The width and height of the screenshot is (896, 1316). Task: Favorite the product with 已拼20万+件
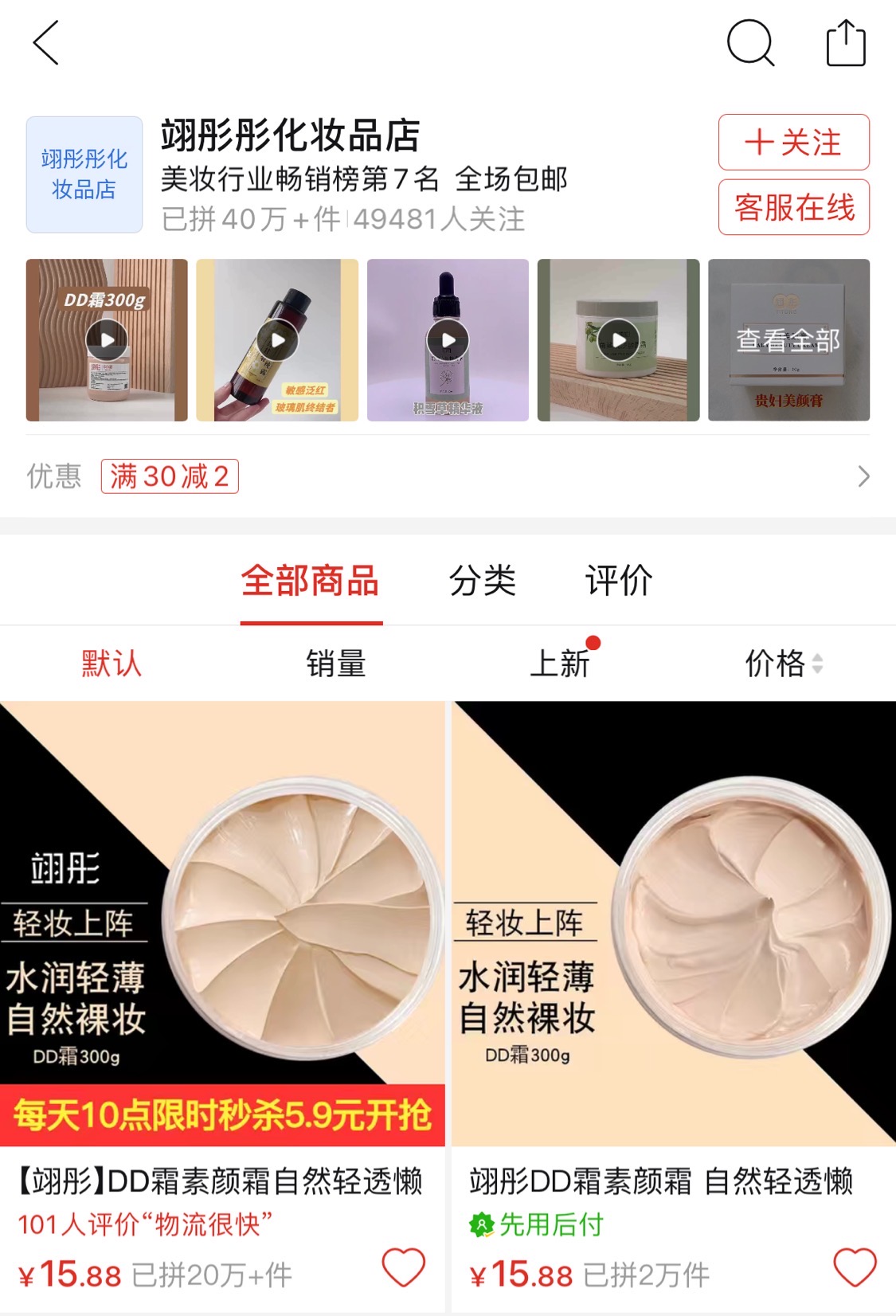pyautogui.click(x=404, y=1267)
